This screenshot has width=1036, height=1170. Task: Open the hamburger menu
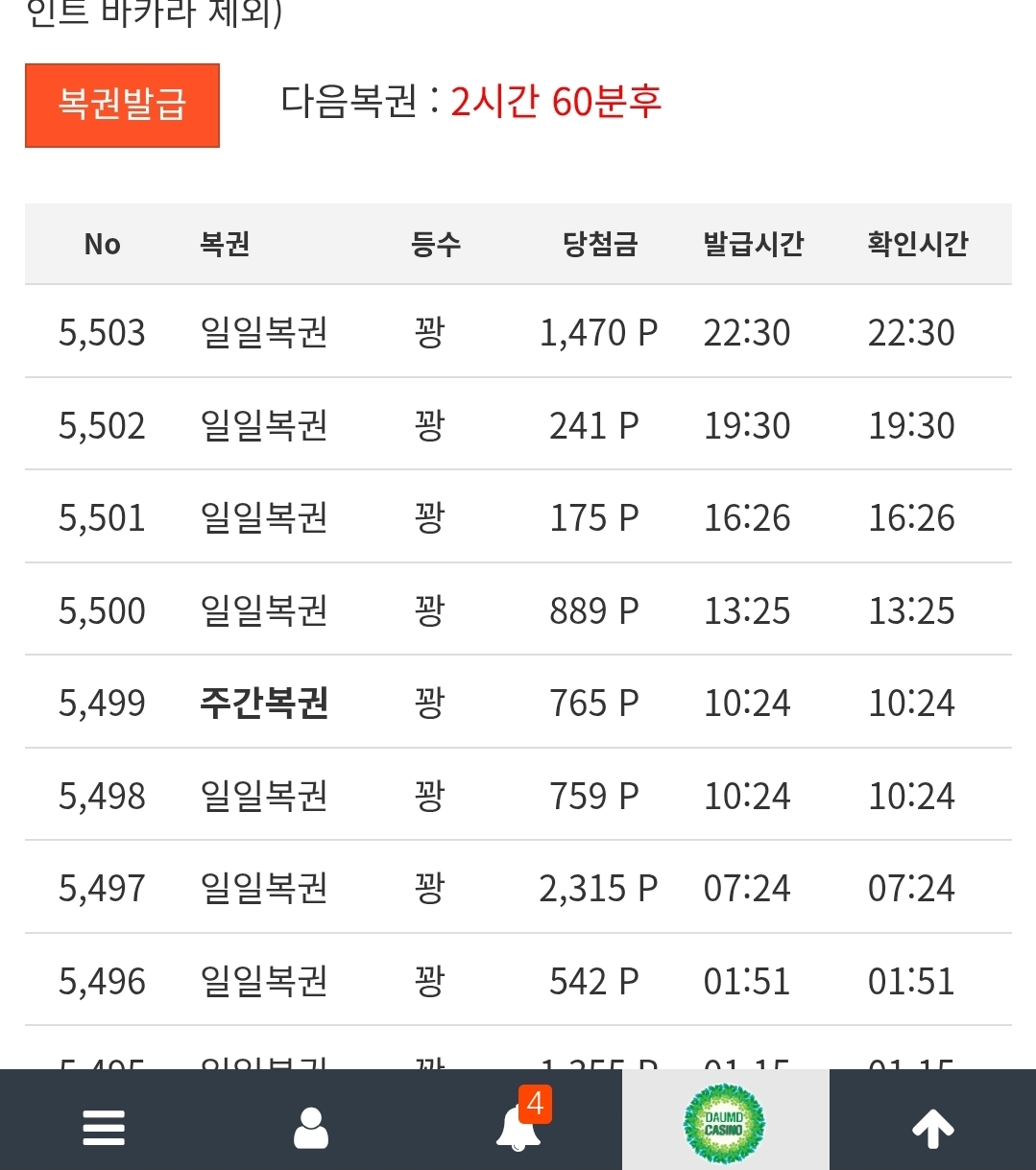(104, 1126)
